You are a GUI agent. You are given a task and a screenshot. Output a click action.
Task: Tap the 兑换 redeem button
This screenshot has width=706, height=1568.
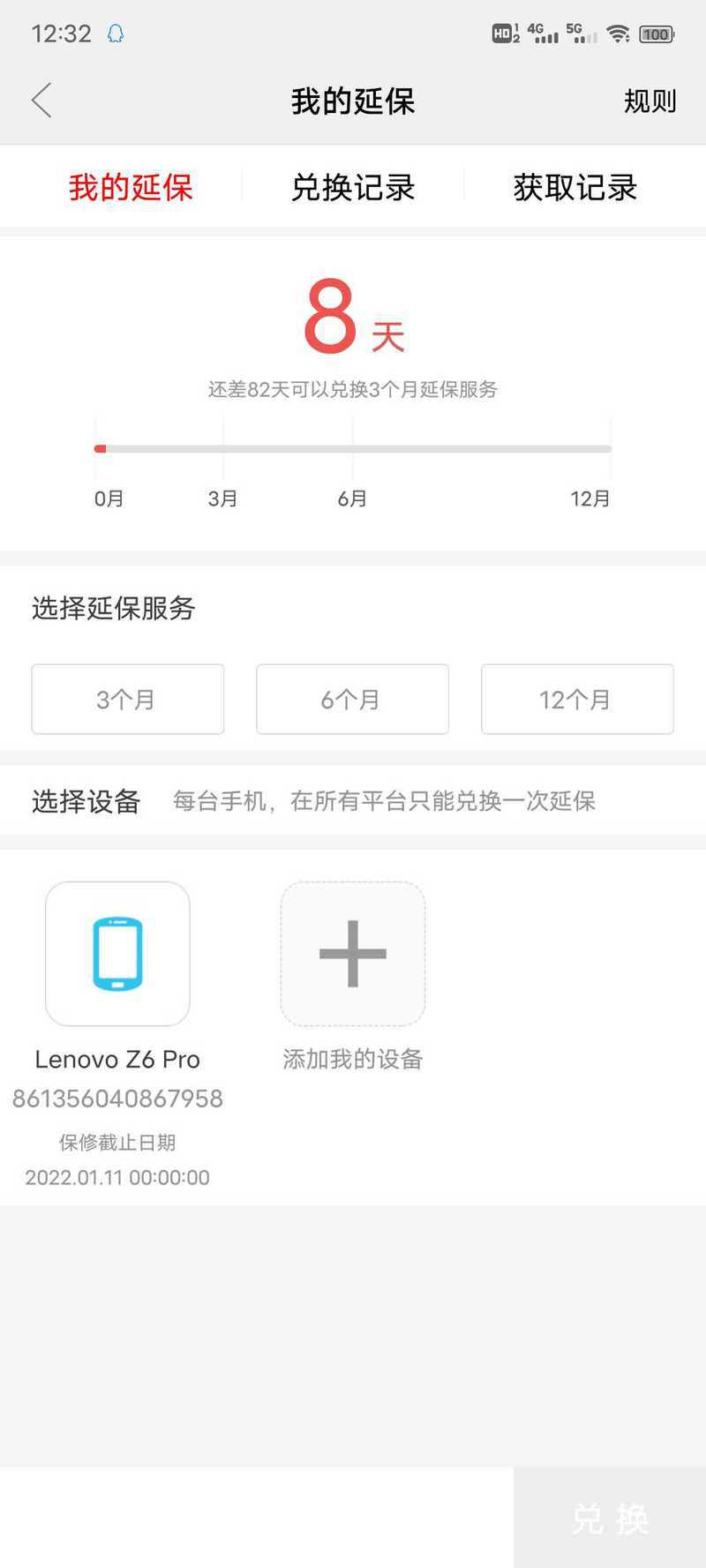(610, 1518)
